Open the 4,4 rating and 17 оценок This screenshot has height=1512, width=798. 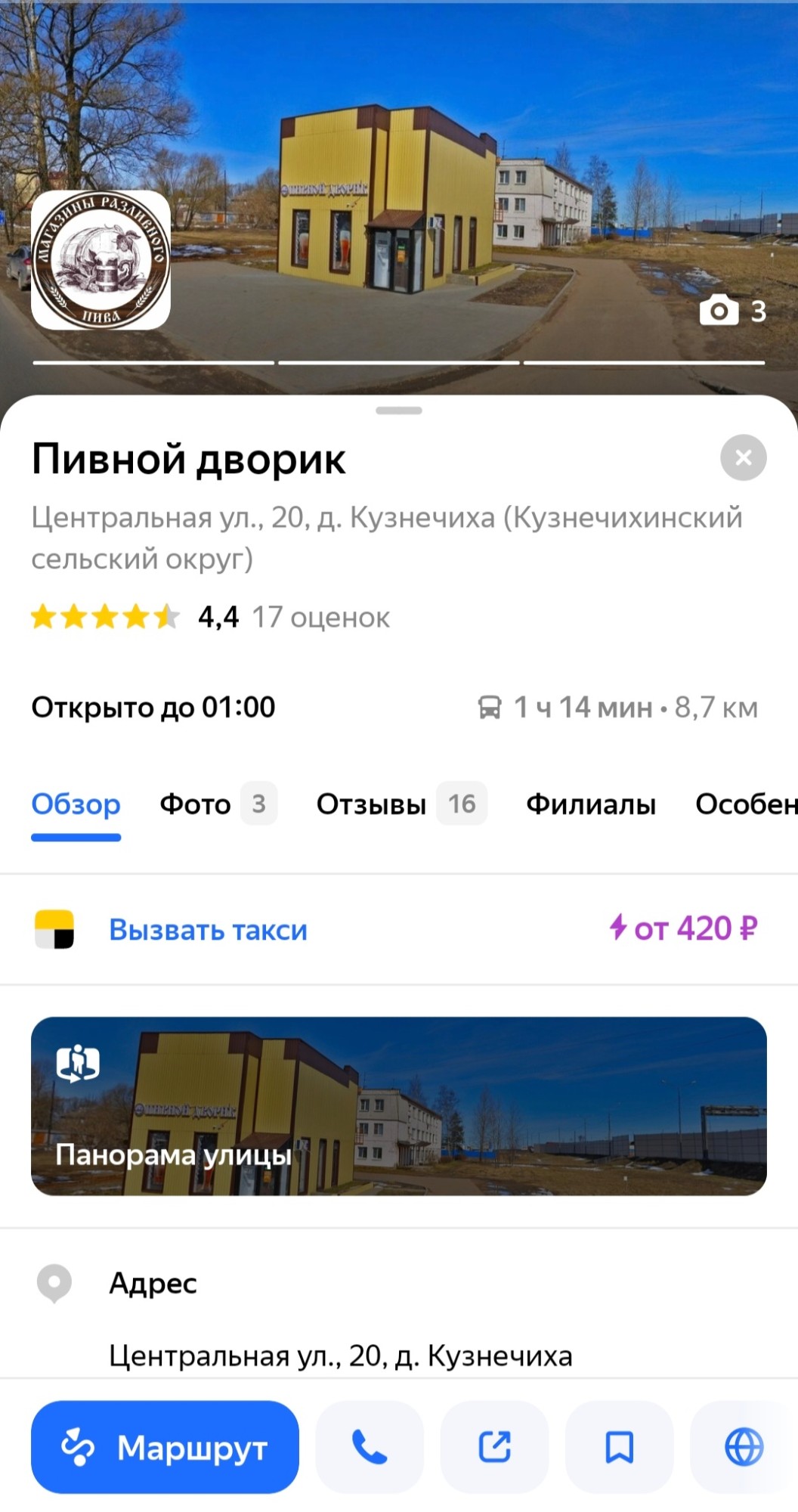coord(210,617)
